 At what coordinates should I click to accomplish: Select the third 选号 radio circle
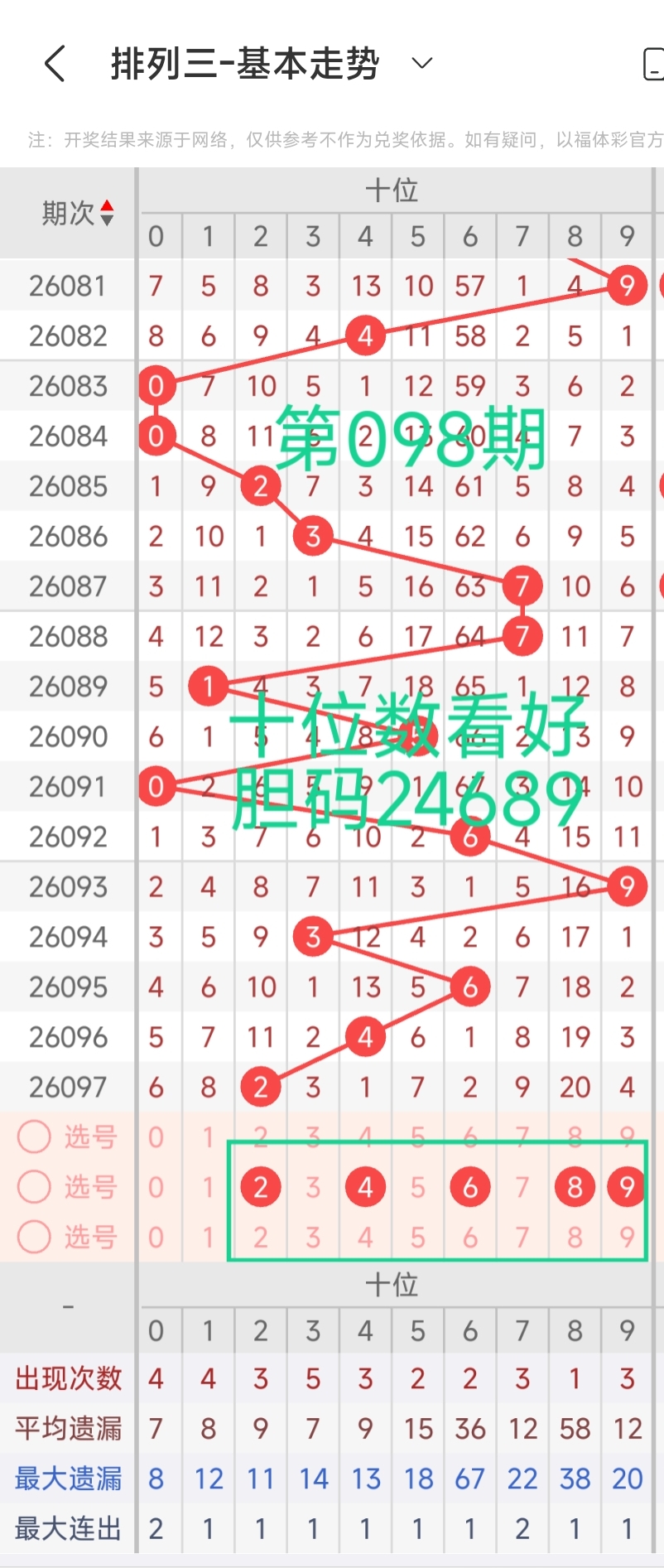coord(34,1237)
